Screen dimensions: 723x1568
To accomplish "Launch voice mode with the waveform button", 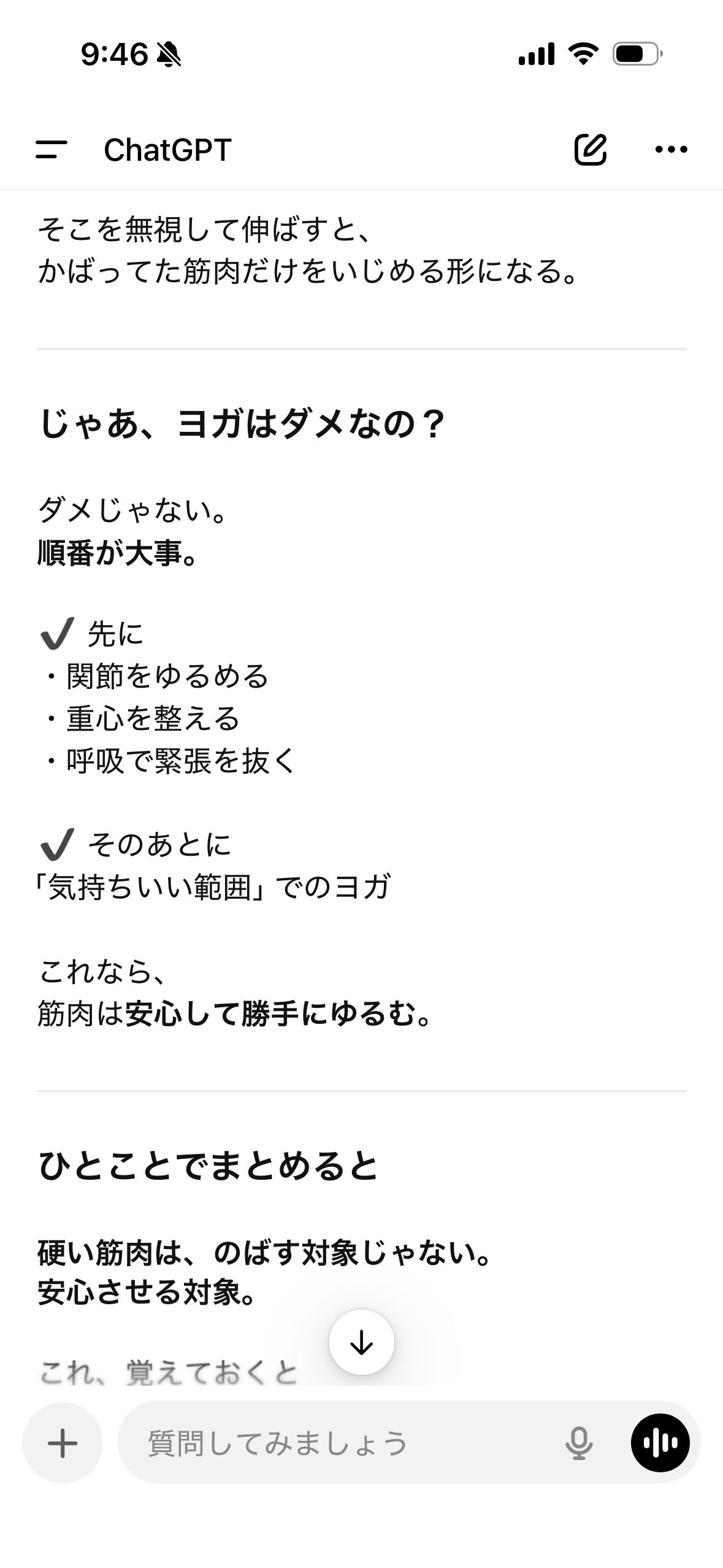I will pyautogui.click(x=660, y=1443).
